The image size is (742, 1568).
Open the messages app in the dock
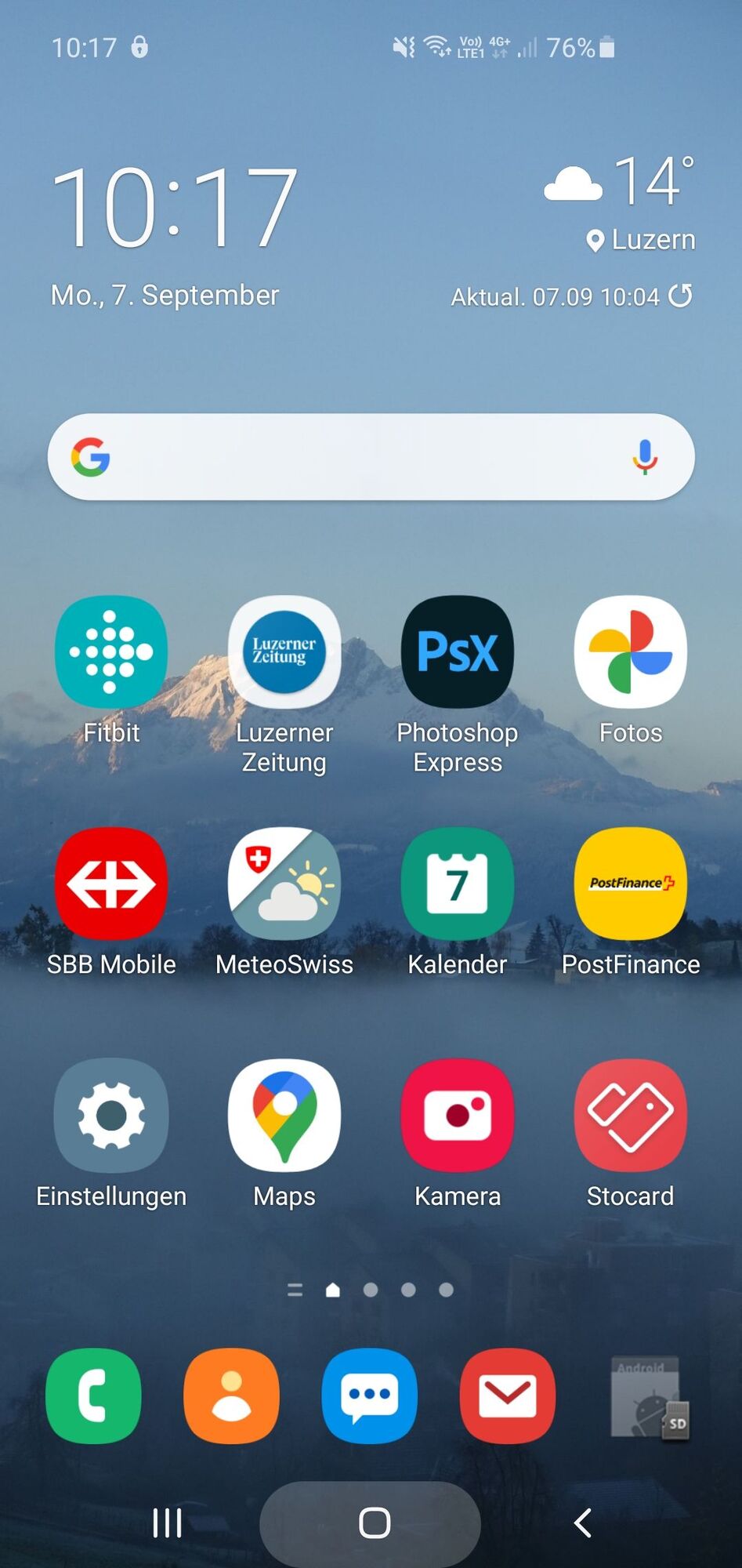(x=370, y=1396)
